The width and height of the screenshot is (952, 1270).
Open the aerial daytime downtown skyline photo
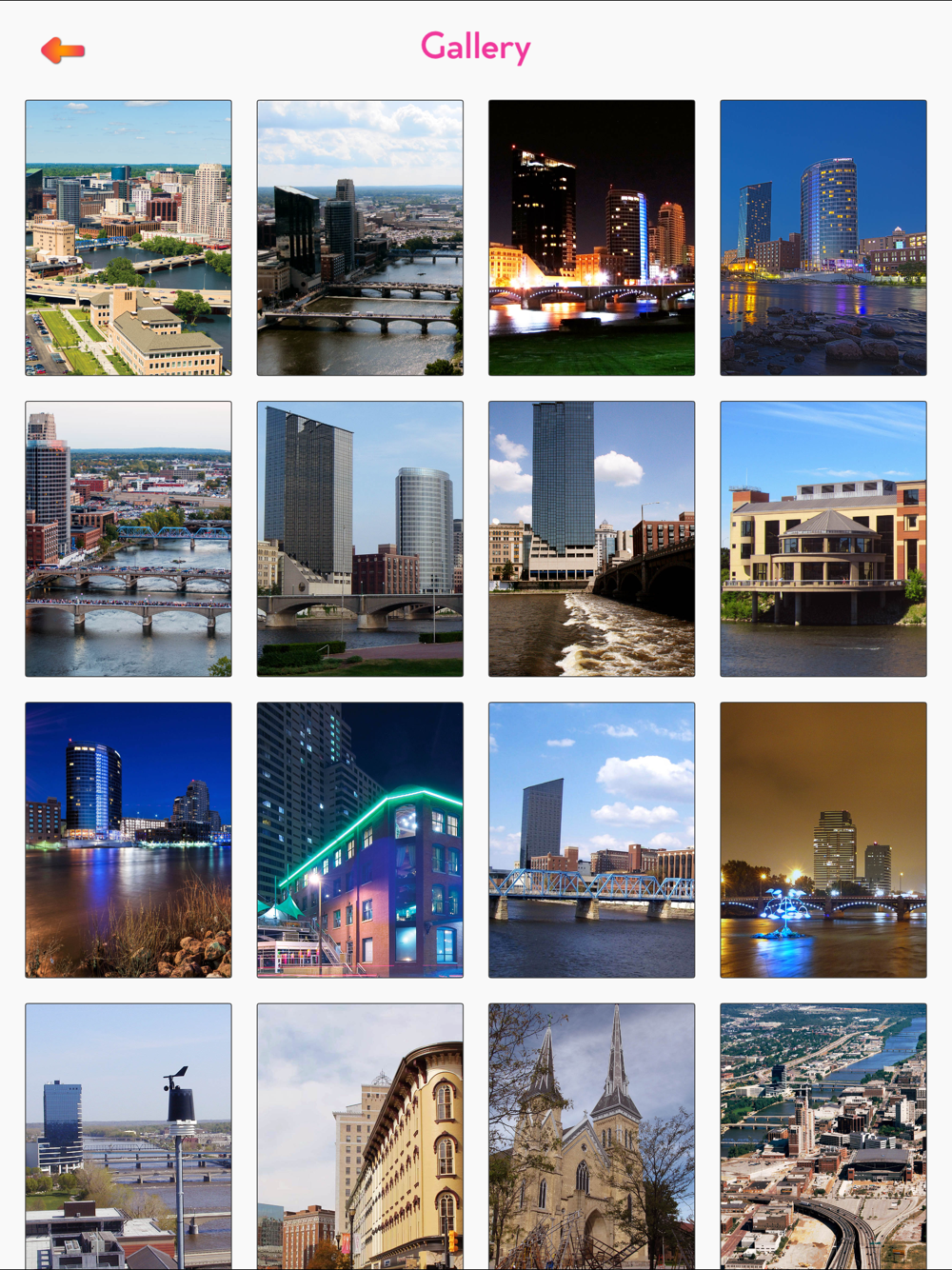tap(129, 238)
